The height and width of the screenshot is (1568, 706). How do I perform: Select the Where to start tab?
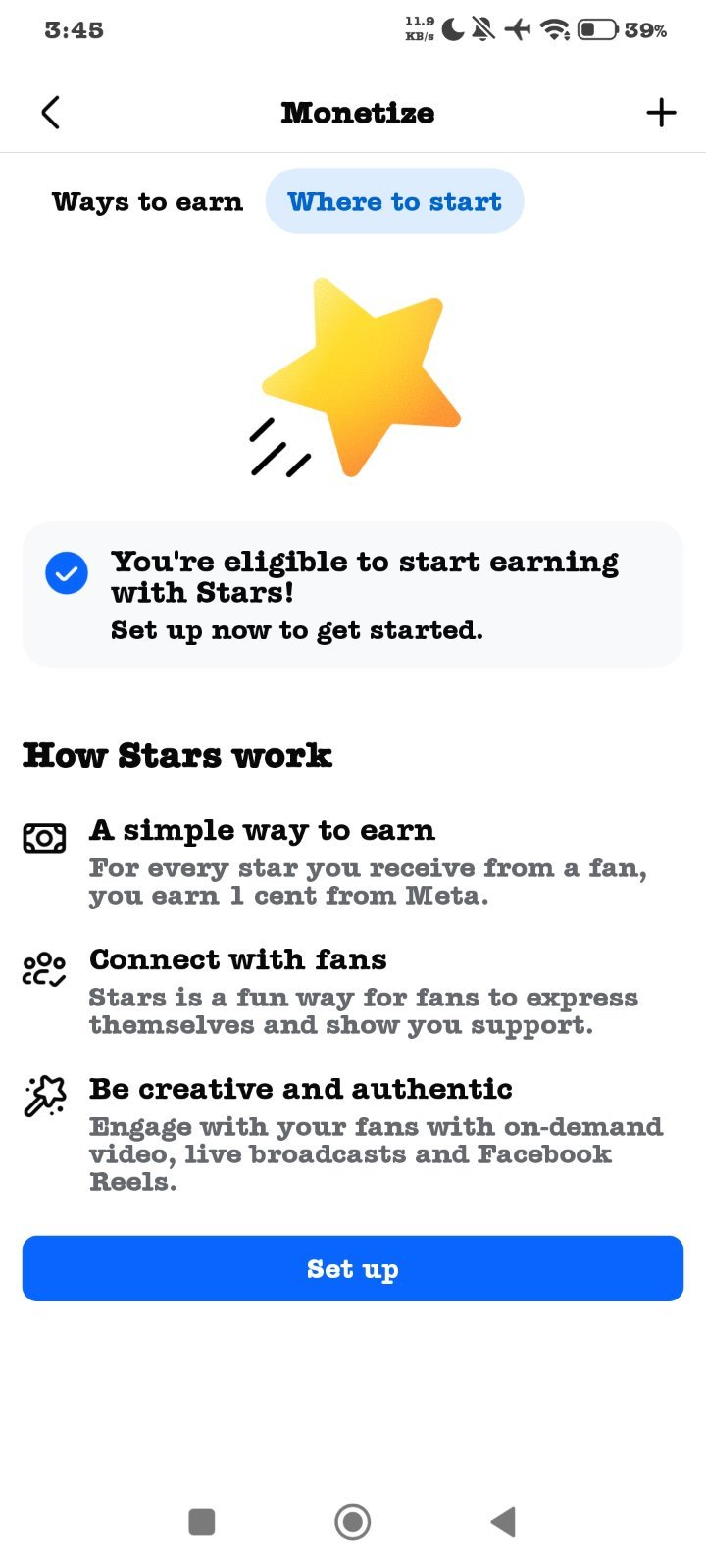[x=394, y=201]
